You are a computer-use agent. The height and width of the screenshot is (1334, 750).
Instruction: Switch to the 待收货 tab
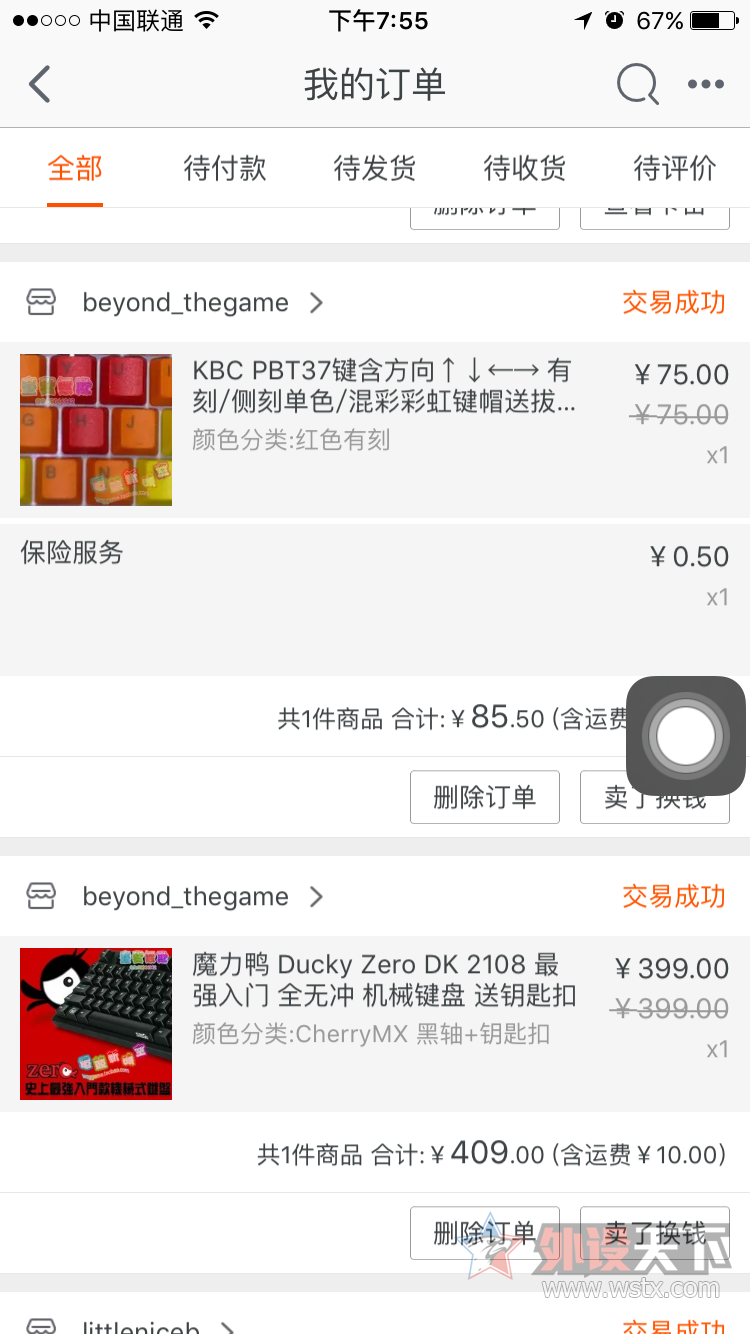(525, 168)
